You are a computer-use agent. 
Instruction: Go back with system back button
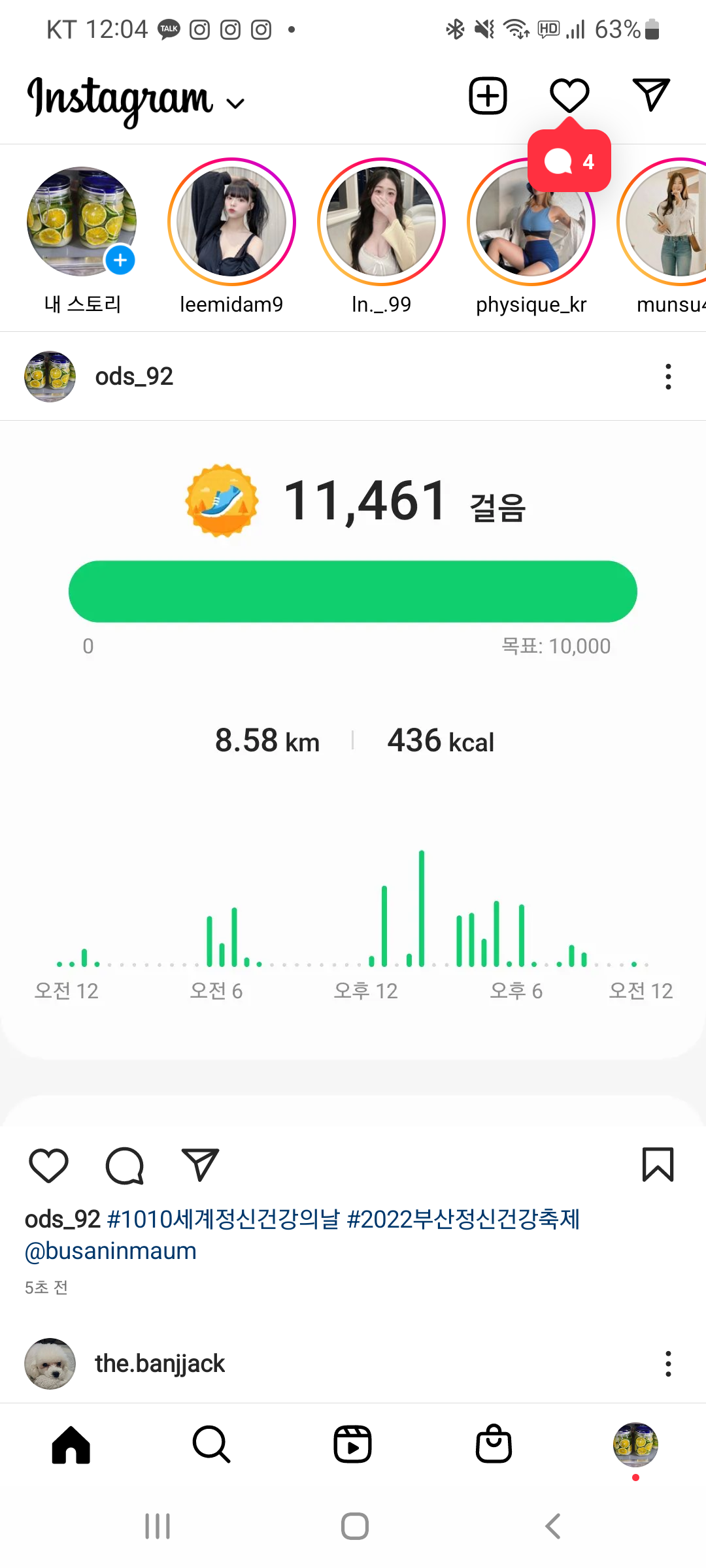552,1526
